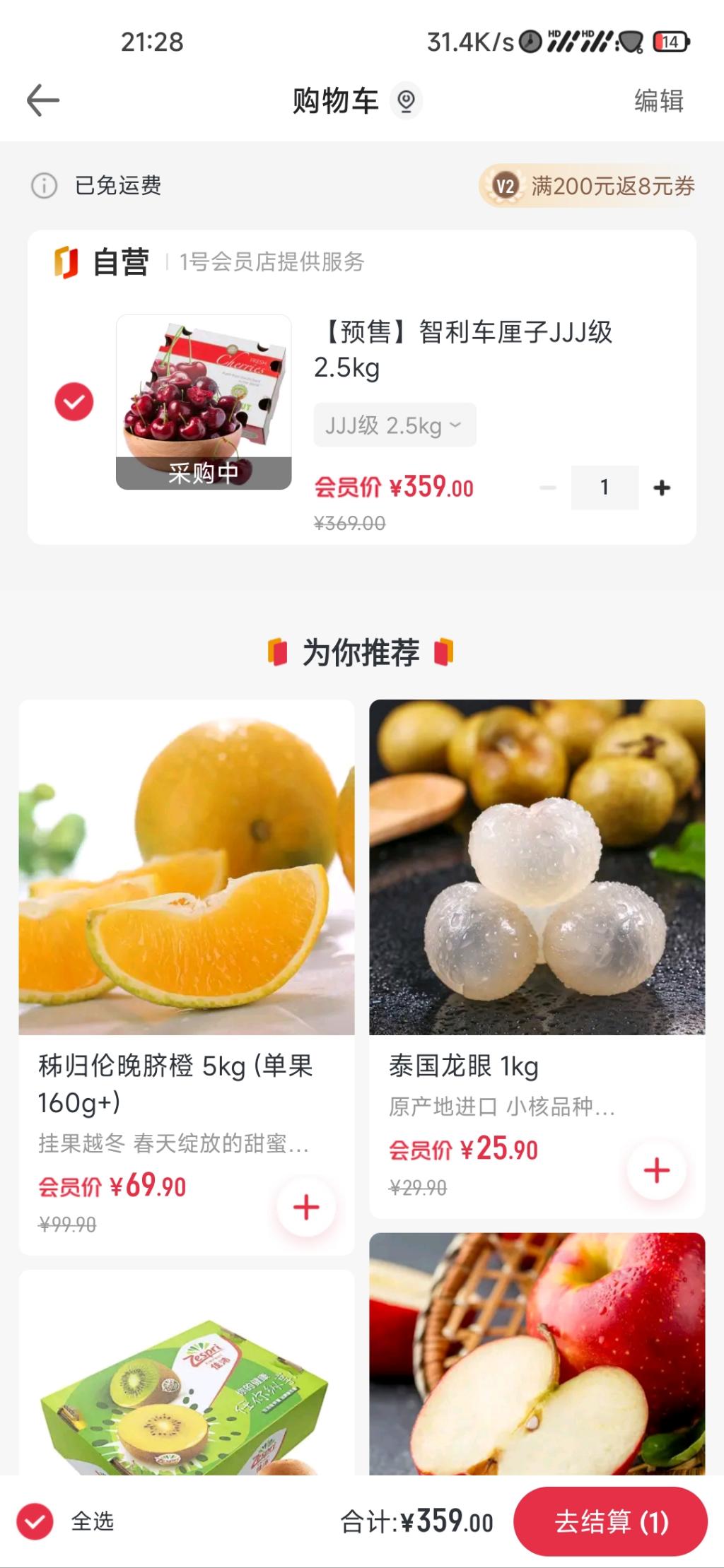Tap 编辑 to edit the cart

point(658,101)
